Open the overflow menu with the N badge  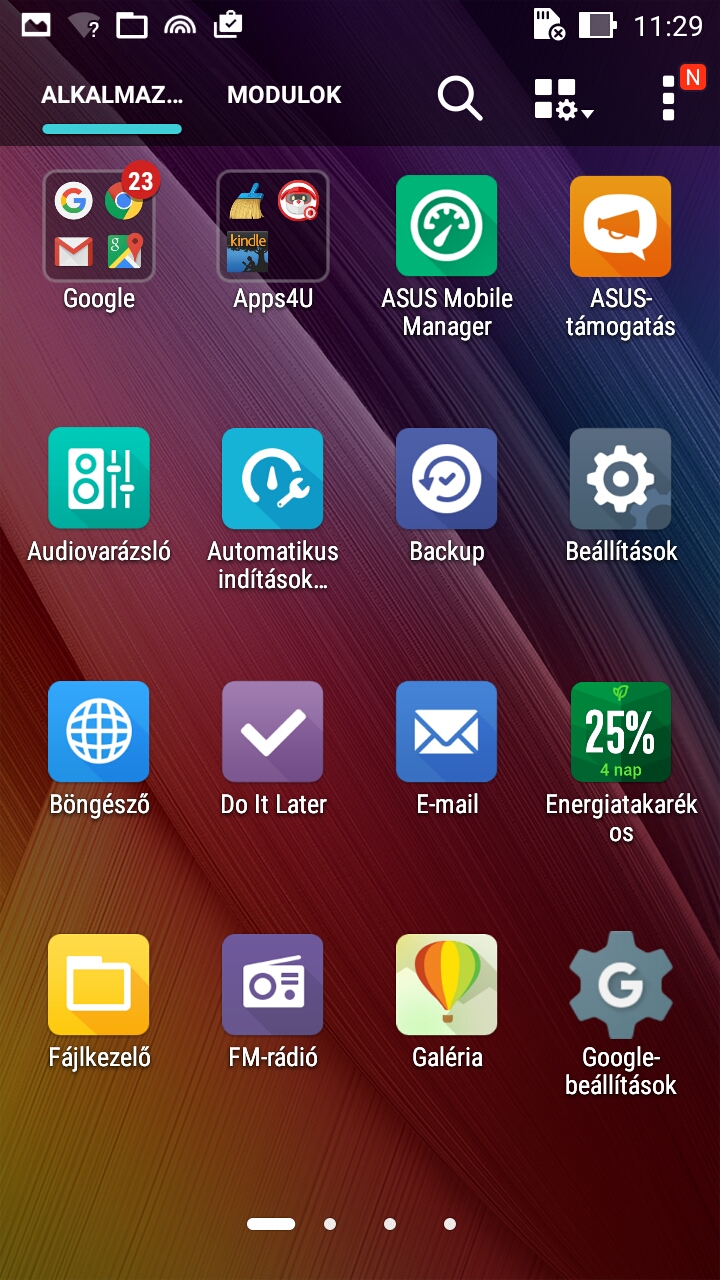click(x=671, y=98)
